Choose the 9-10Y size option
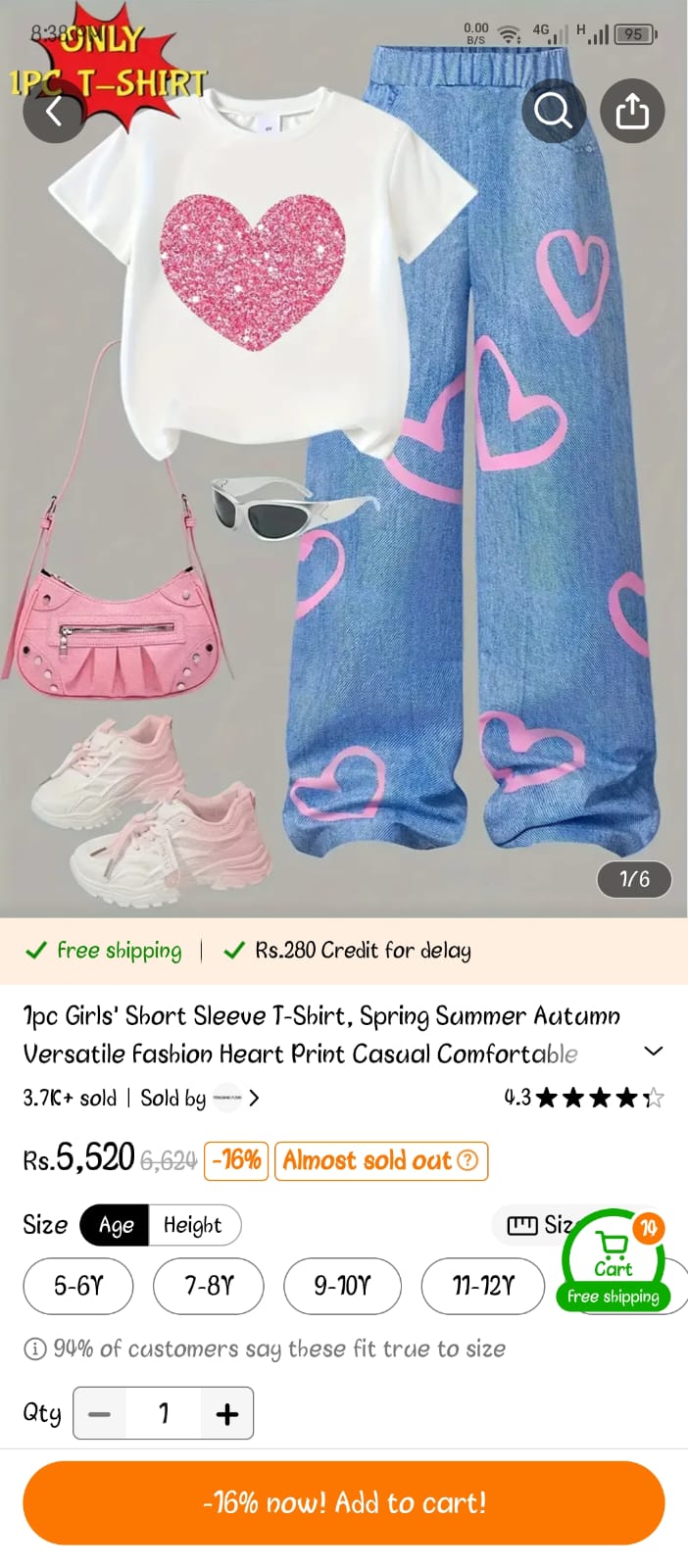Image resolution: width=688 pixels, height=1568 pixels. [x=342, y=1286]
